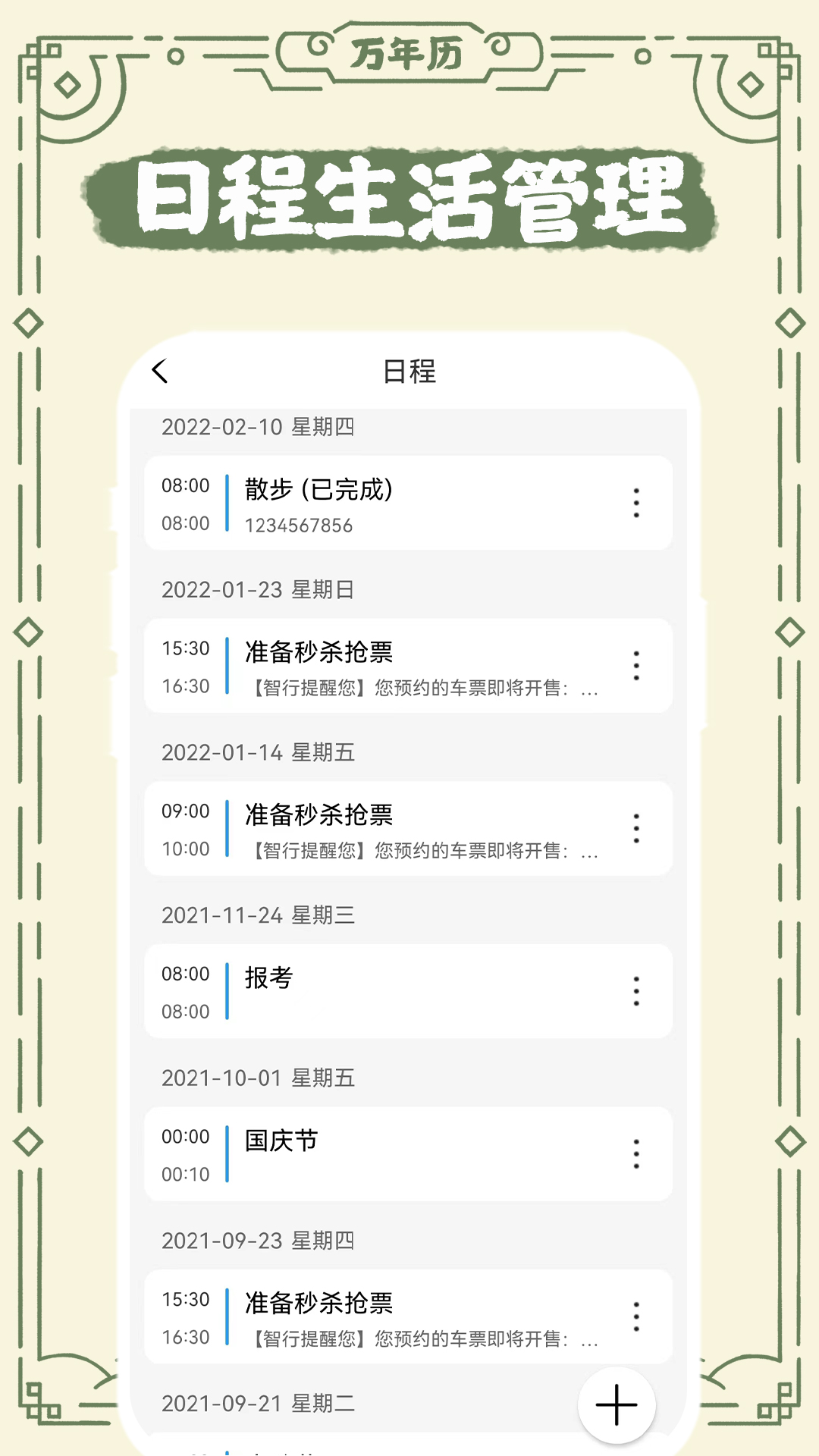Viewport: 819px width, 1456px height.
Task: Open the 散步 event card details
Action: point(409,502)
